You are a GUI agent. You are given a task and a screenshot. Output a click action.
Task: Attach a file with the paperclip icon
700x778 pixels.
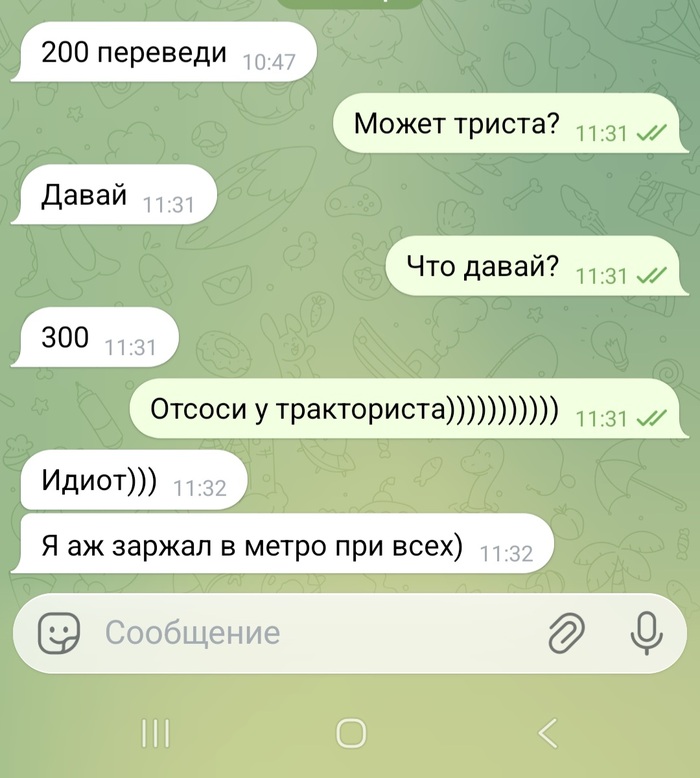(566, 631)
